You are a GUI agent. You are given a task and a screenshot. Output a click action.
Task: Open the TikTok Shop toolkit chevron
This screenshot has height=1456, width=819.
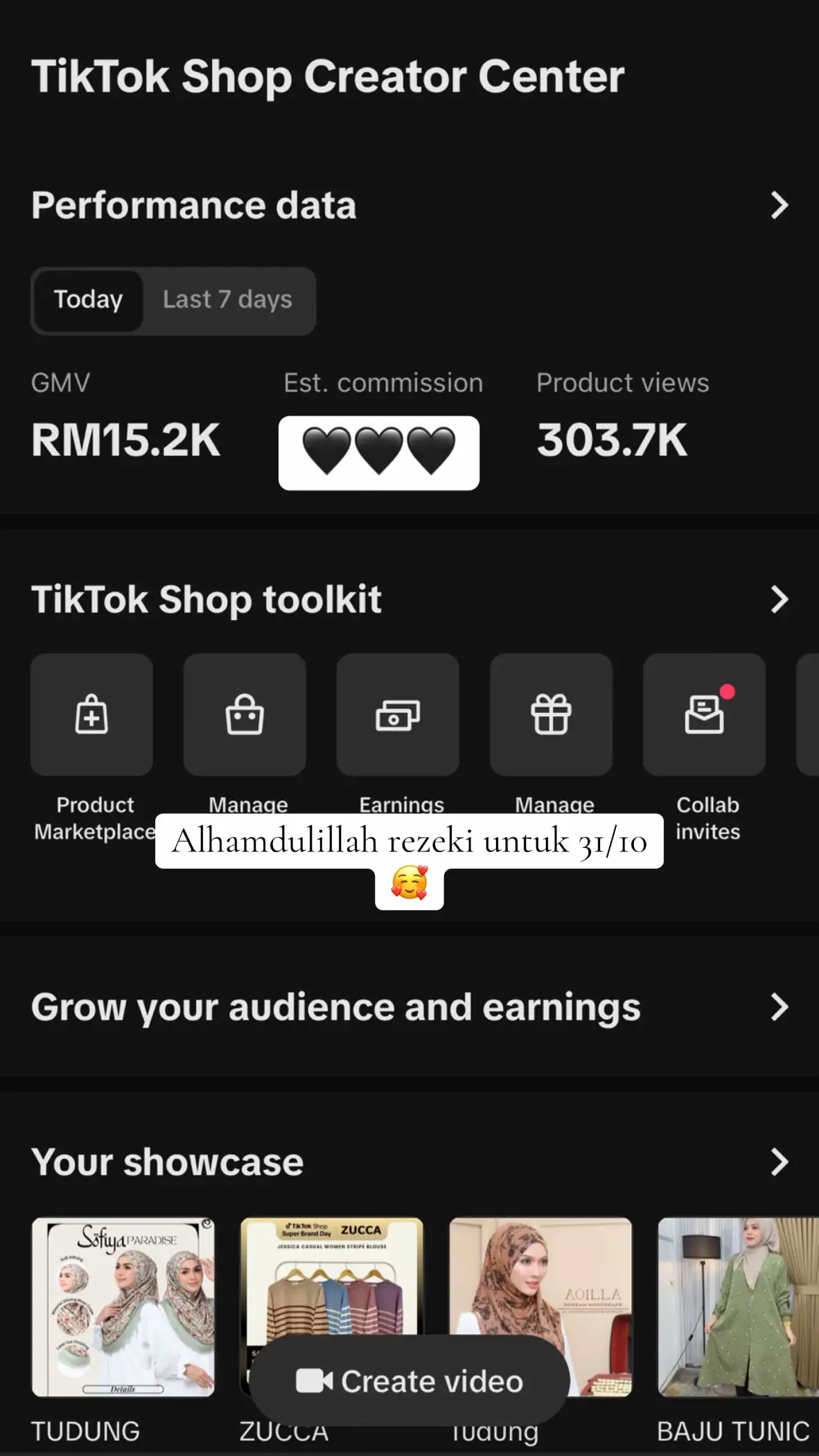pyautogui.click(x=781, y=598)
